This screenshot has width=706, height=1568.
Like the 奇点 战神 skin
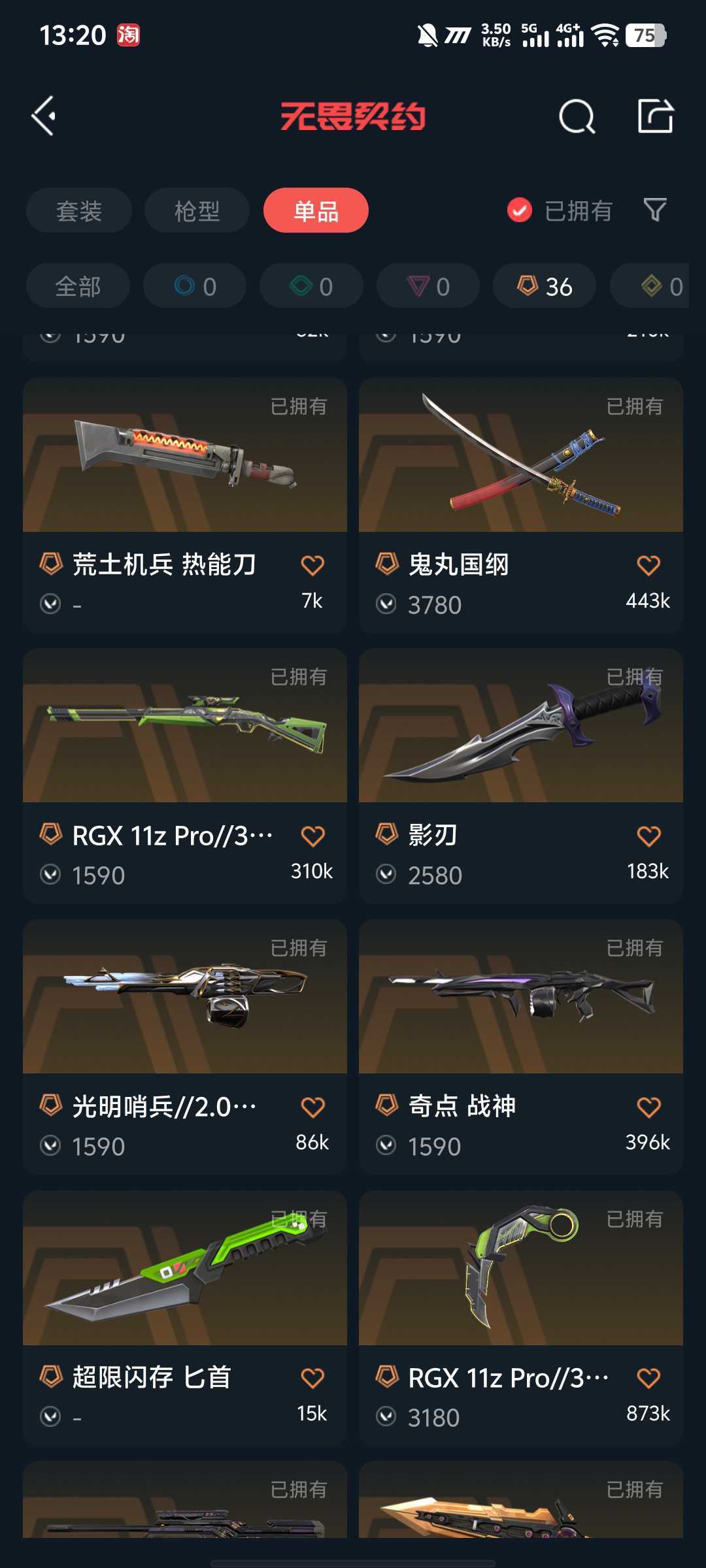pyautogui.click(x=648, y=1107)
